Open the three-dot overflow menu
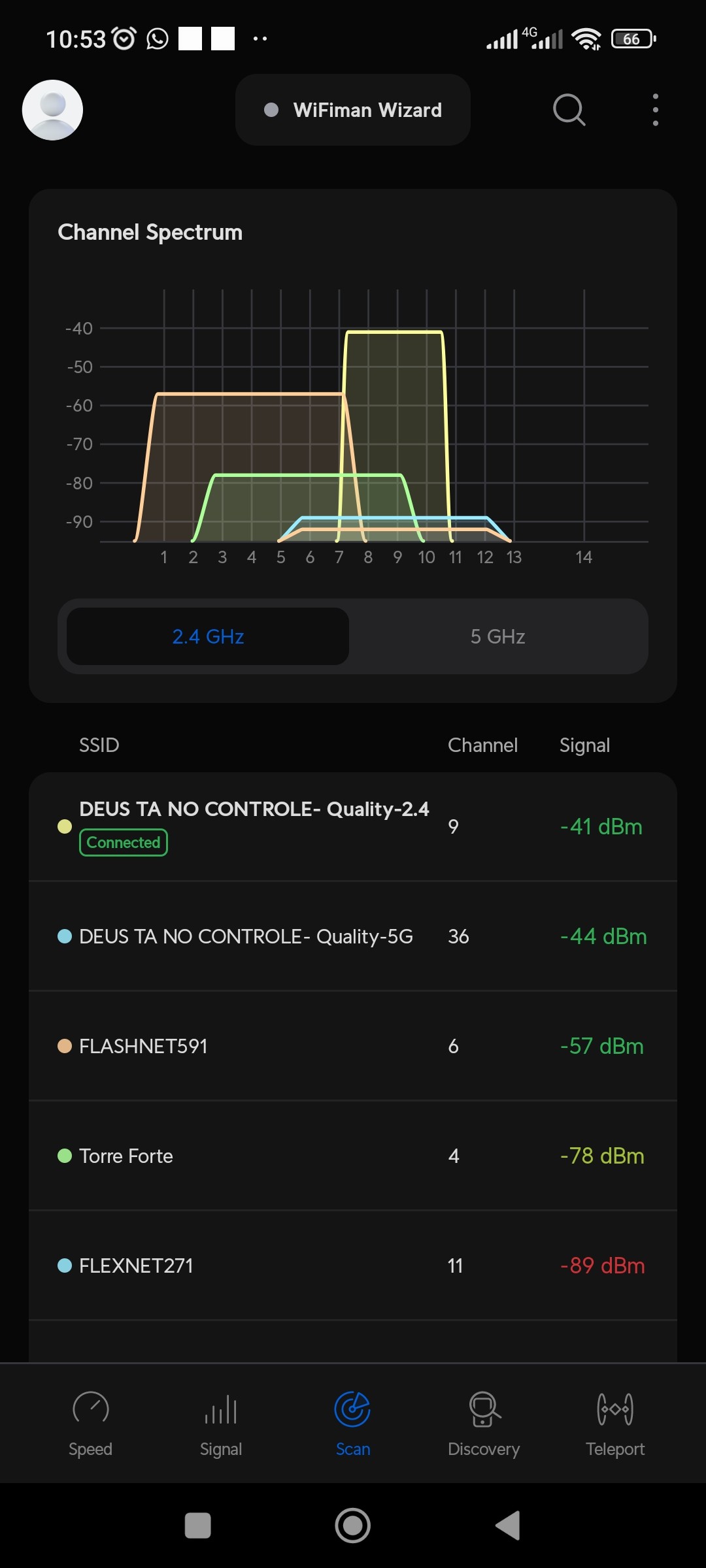Image resolution: width=706 pixels, height=1568 pixels. pos(655,110)
